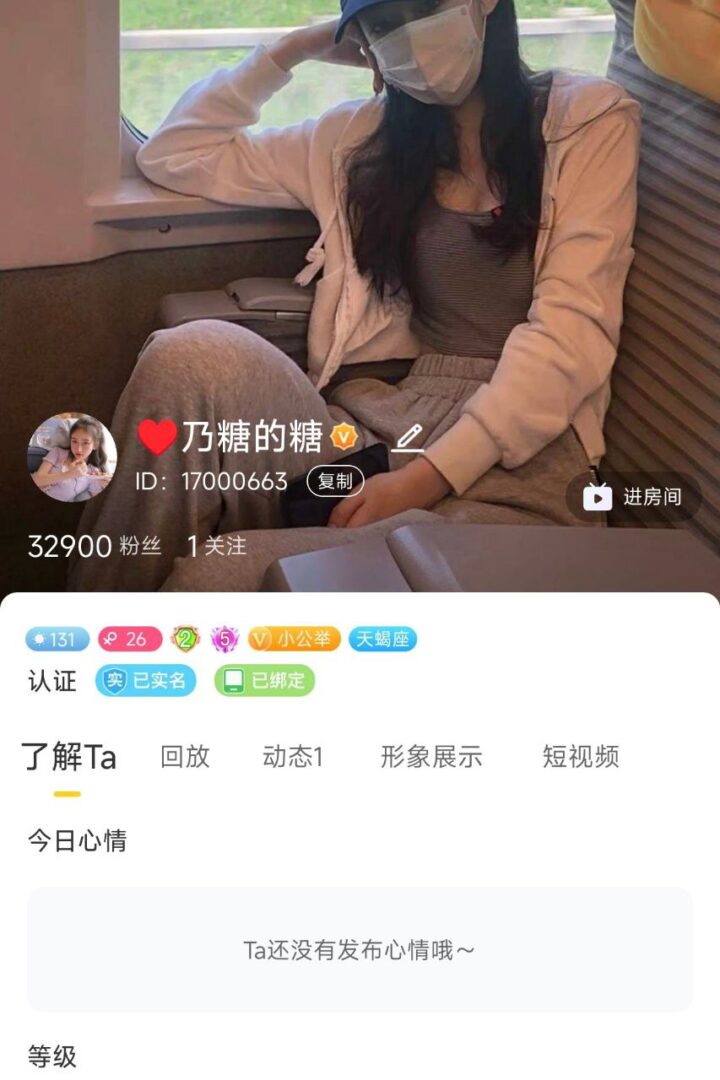This screenshot has width=720, height=1080.
Task: Tap the 已绑定 phone bound badge
Action: [264, 681]
